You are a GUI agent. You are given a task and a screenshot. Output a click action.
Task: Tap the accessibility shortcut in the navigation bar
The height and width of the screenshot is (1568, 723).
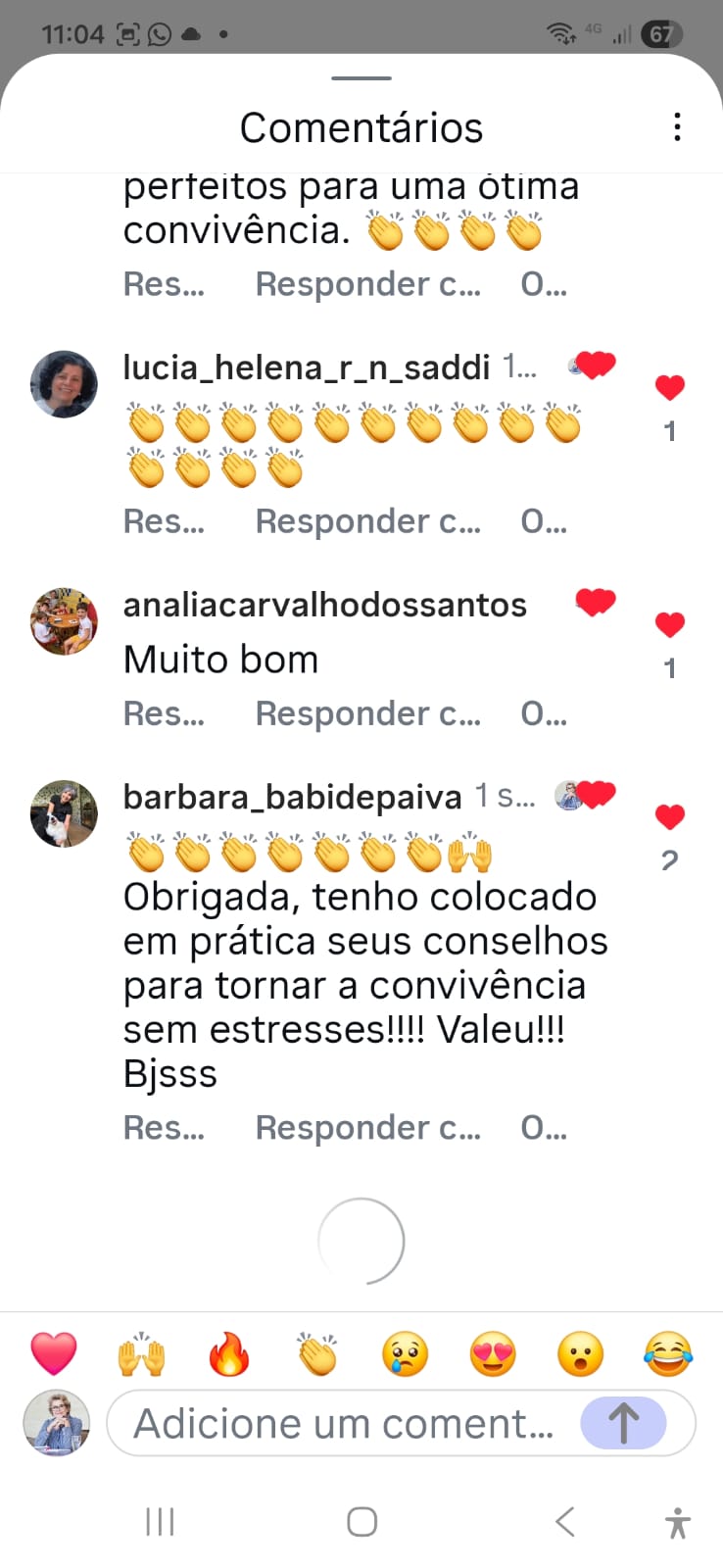677,1522
